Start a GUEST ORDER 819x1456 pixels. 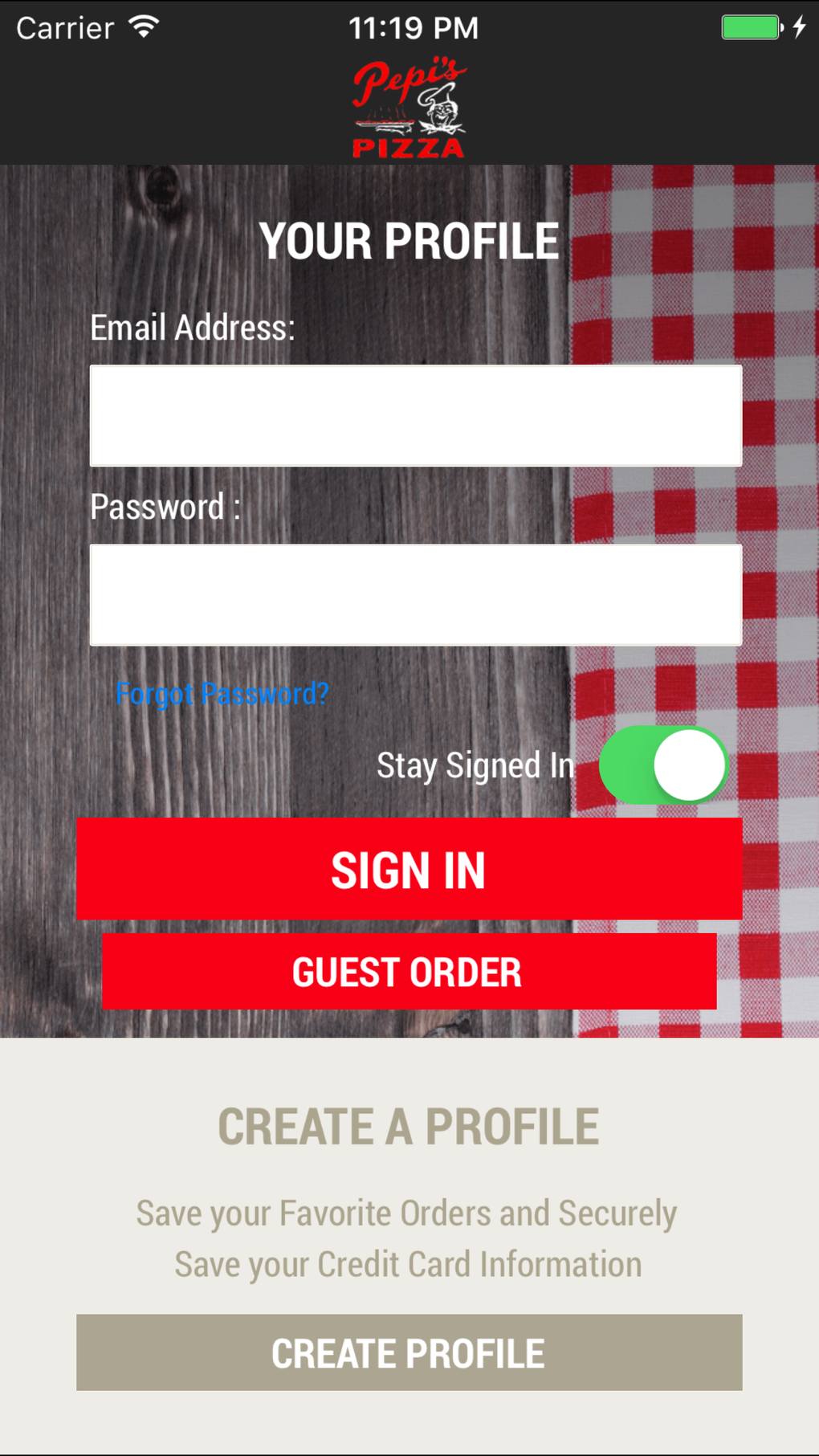point(409,972)
